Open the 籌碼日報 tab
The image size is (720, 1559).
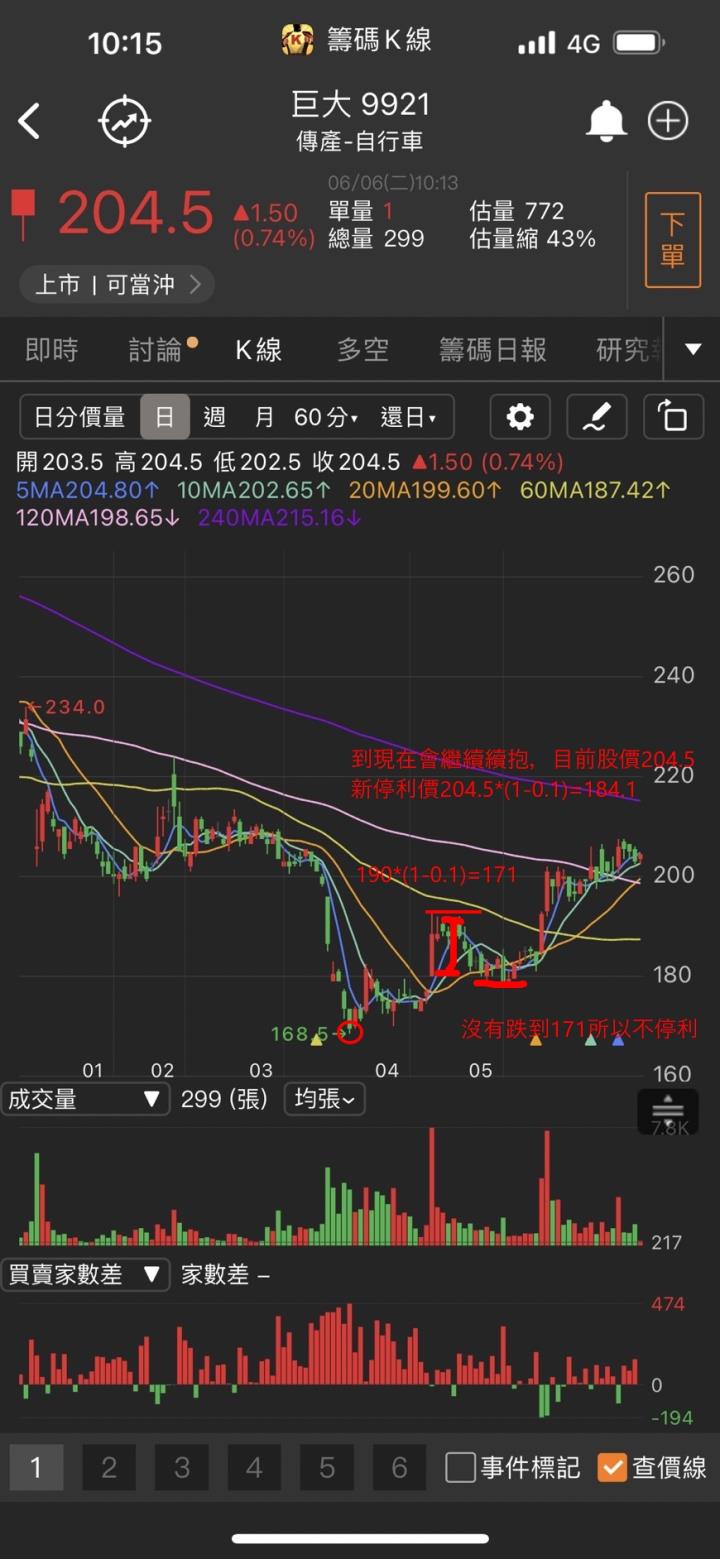[x=491, y=350]
